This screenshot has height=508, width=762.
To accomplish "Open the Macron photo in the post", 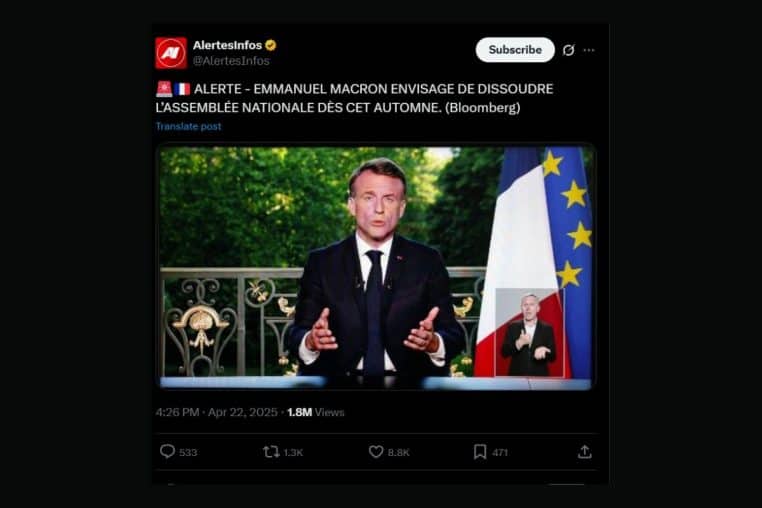I will point(376,266).
